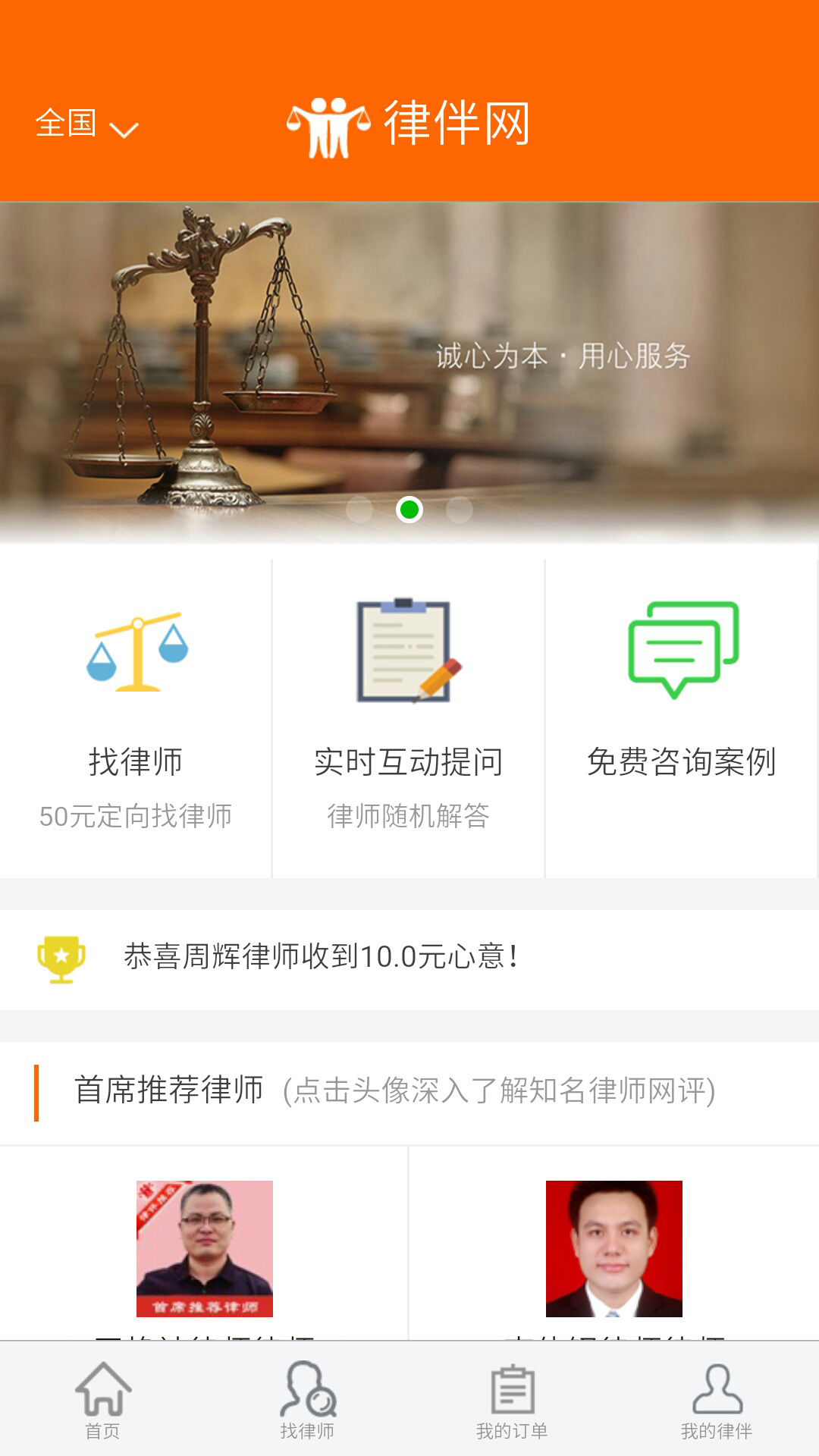Open the 我的律伴 tab
Viewport: 819px width, 1456px height.
[x=717, y=1400]
